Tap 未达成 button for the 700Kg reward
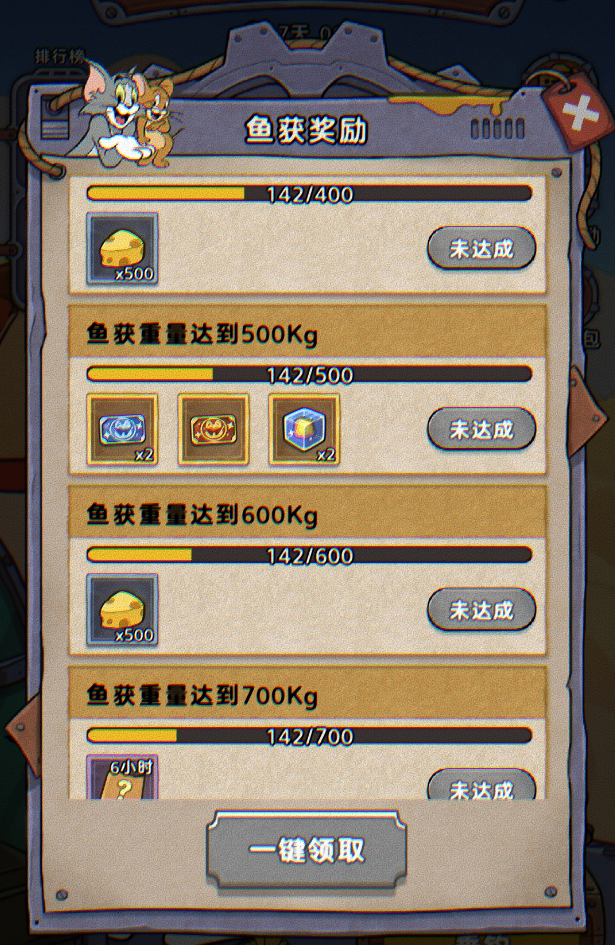This screenshot has height=945, width=615. point(481,787)
